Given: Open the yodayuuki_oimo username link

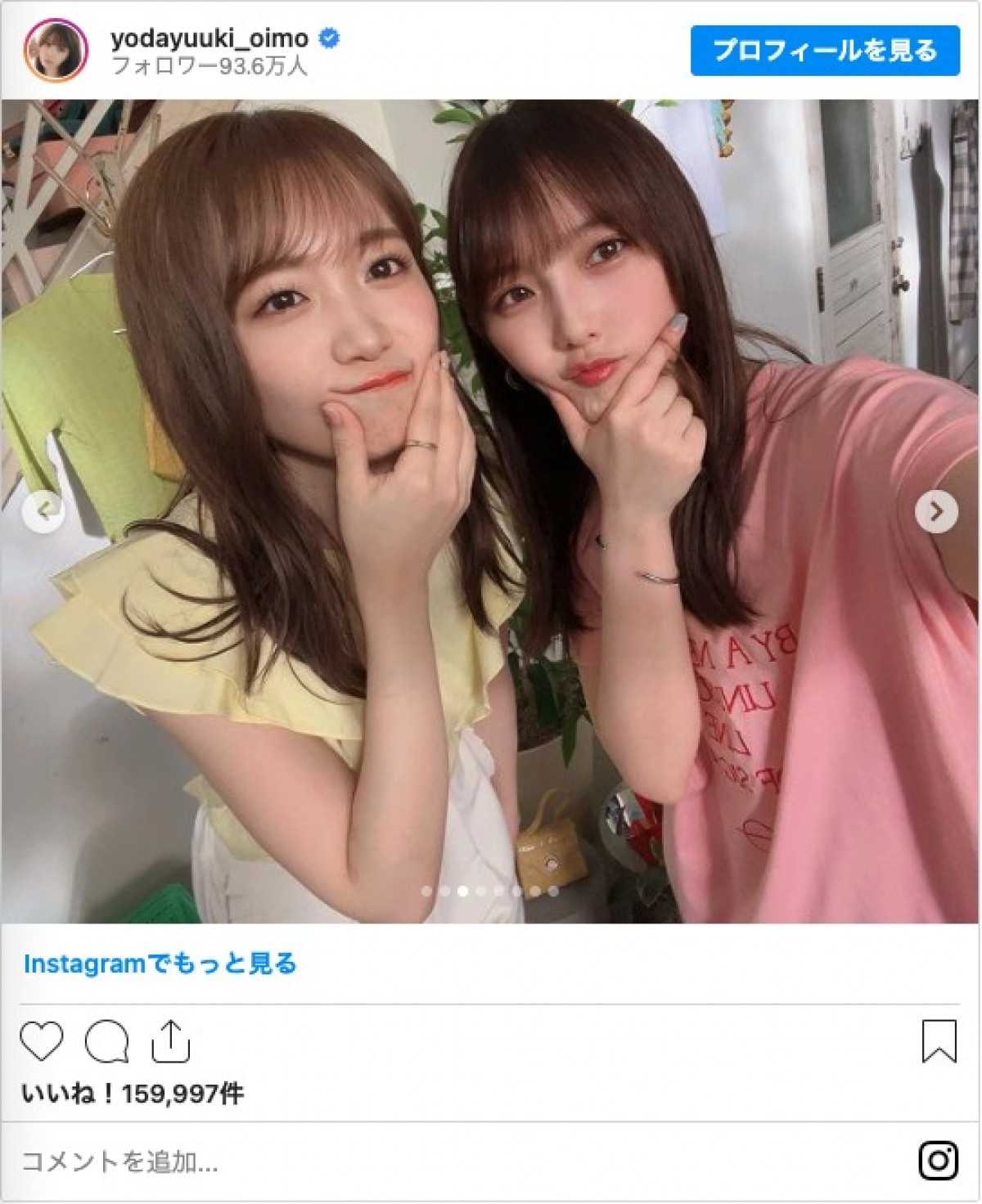Looking at the screenshot, I should (209, 38).
